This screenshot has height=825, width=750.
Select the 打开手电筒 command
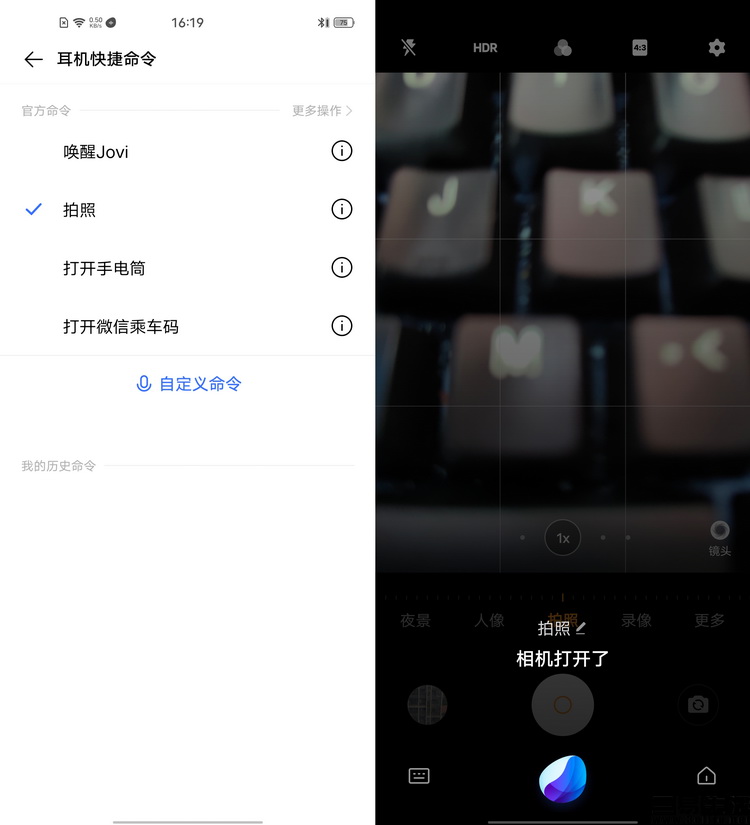(x=104, y=268)
